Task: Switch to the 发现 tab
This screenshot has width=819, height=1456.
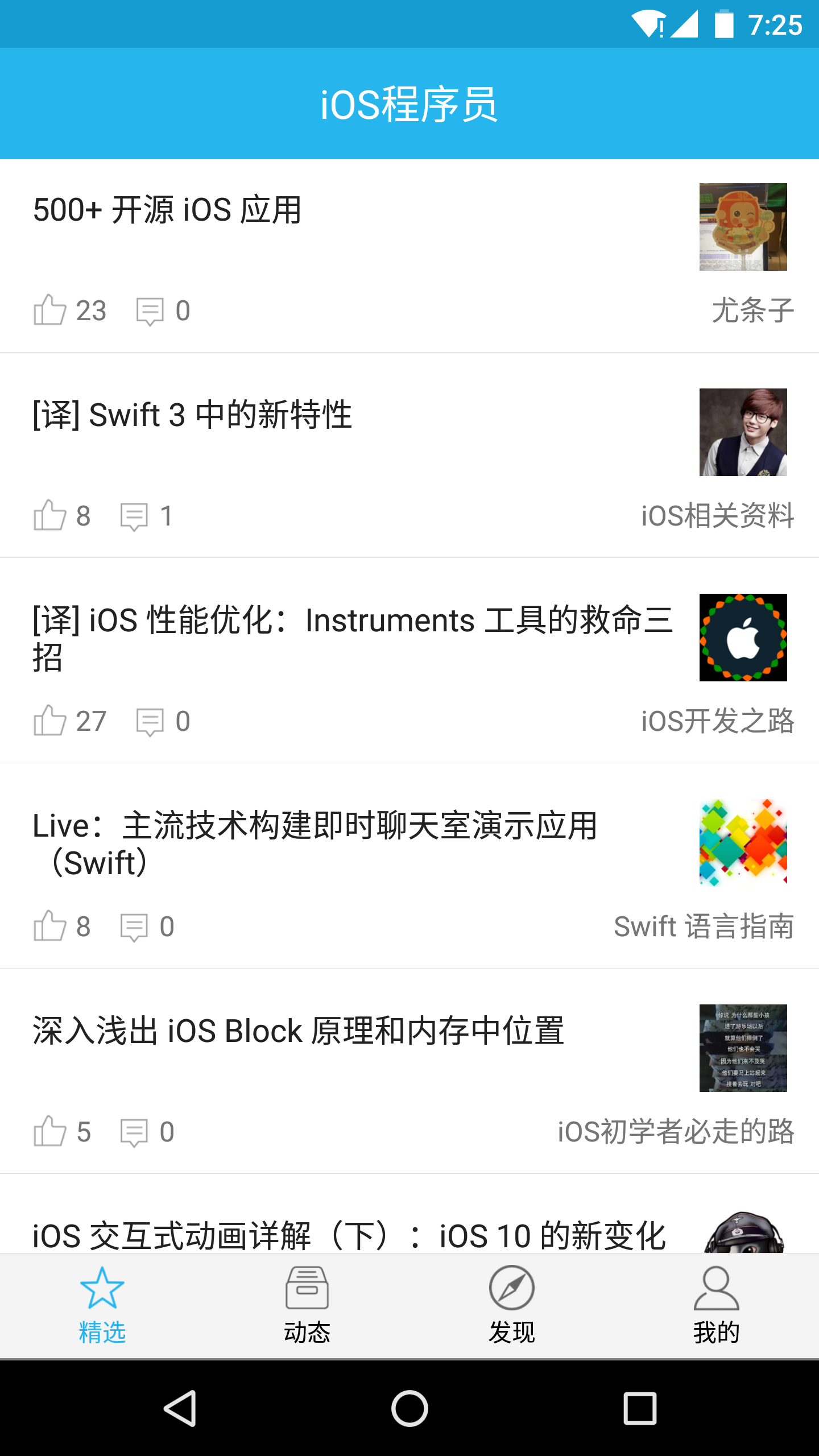Action: (x=512, y=1305)
